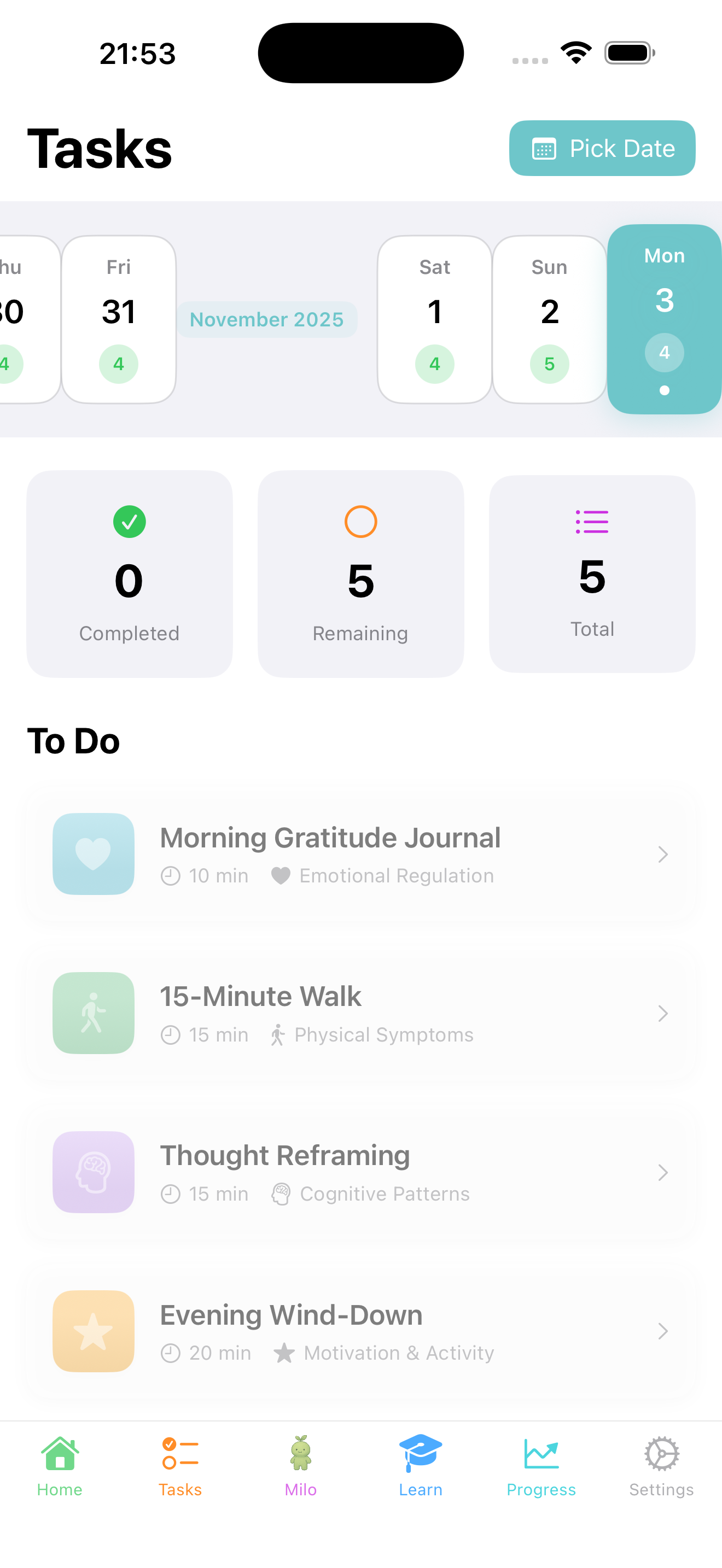Expand the Morning Gratitude Journal details chevron
The image size is (722, 1568).
click(663, 854)
